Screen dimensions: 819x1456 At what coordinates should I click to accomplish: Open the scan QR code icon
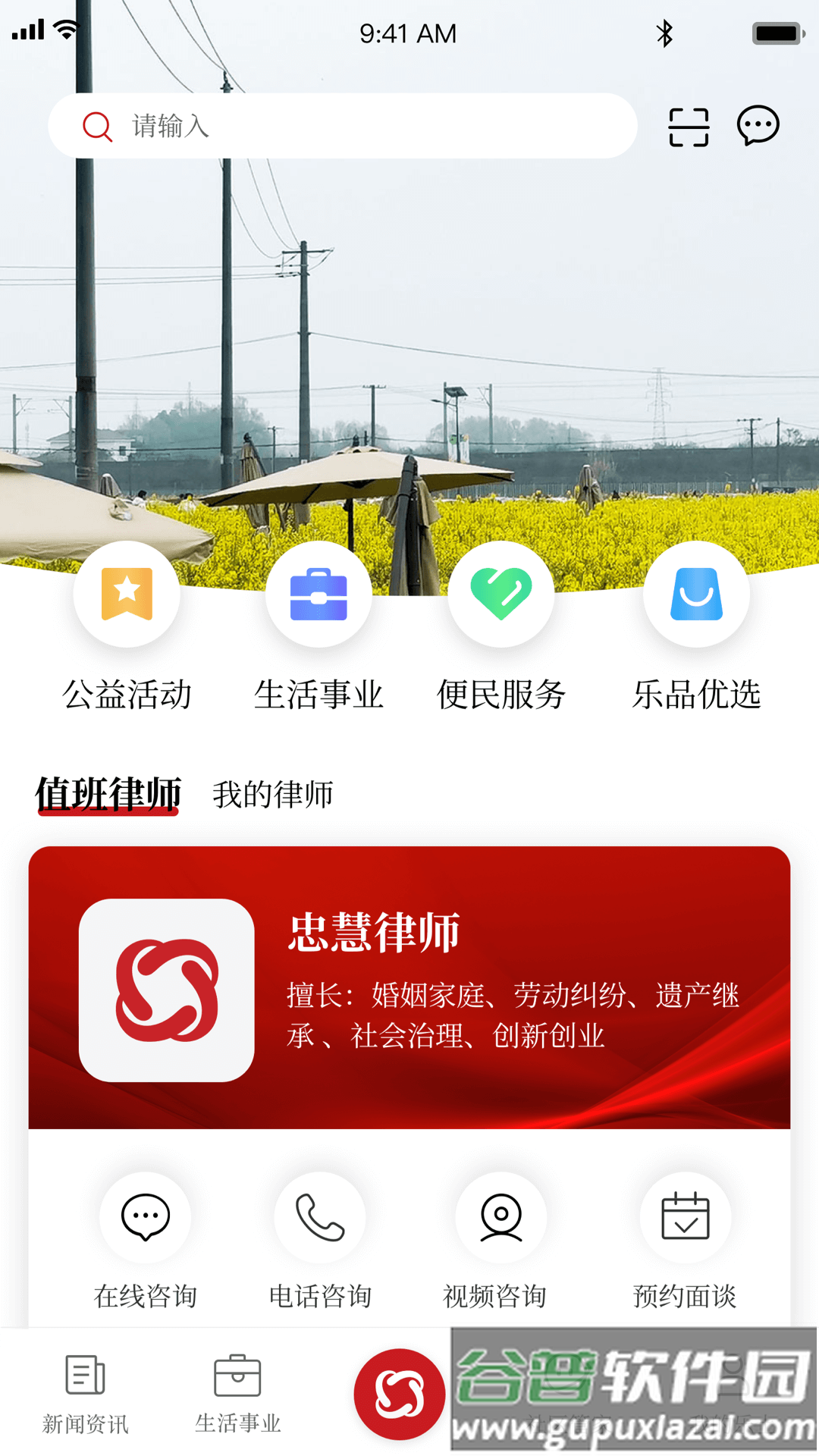point(689,127)
